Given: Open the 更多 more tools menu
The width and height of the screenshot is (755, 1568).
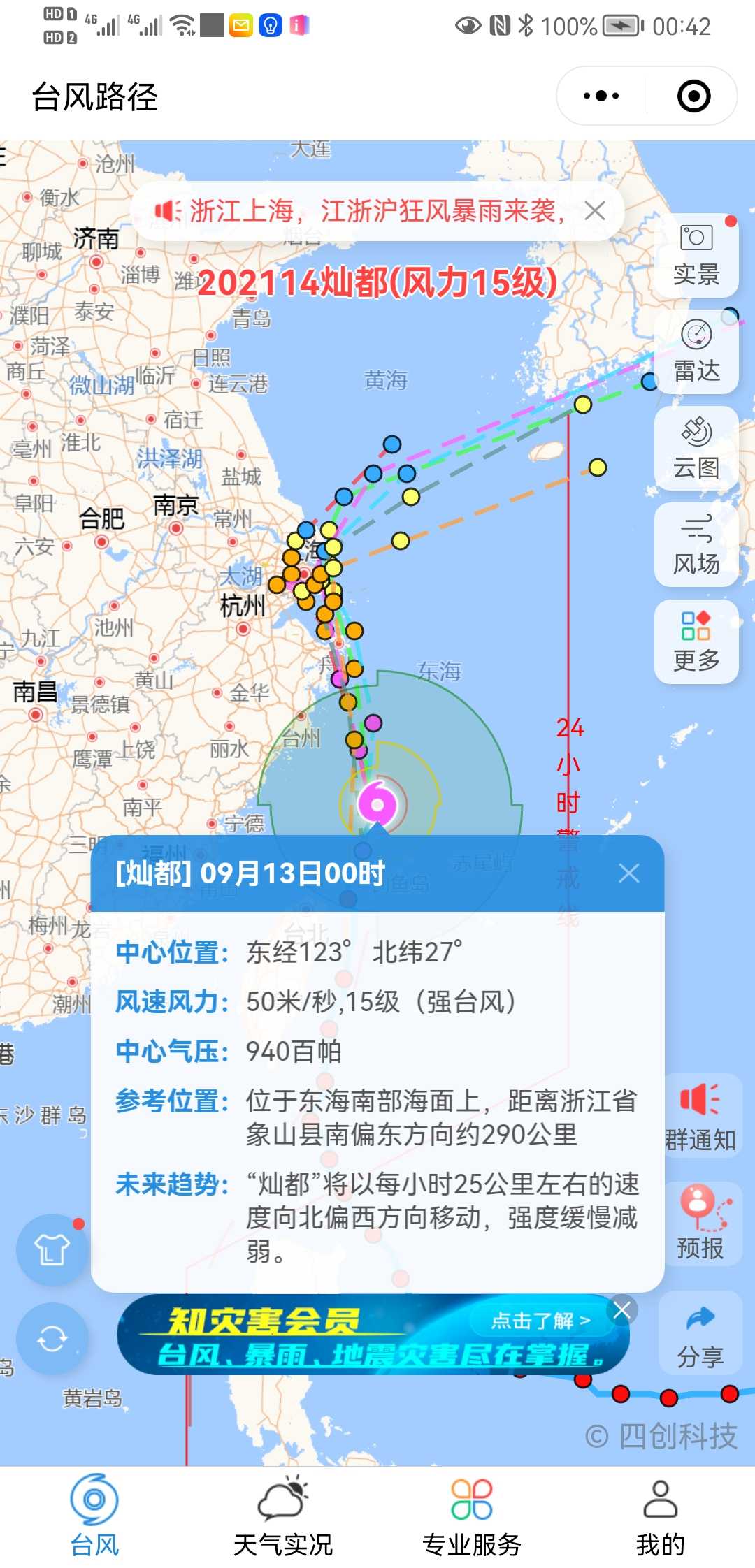Looking at the screenshot, I should coord(696,641).
